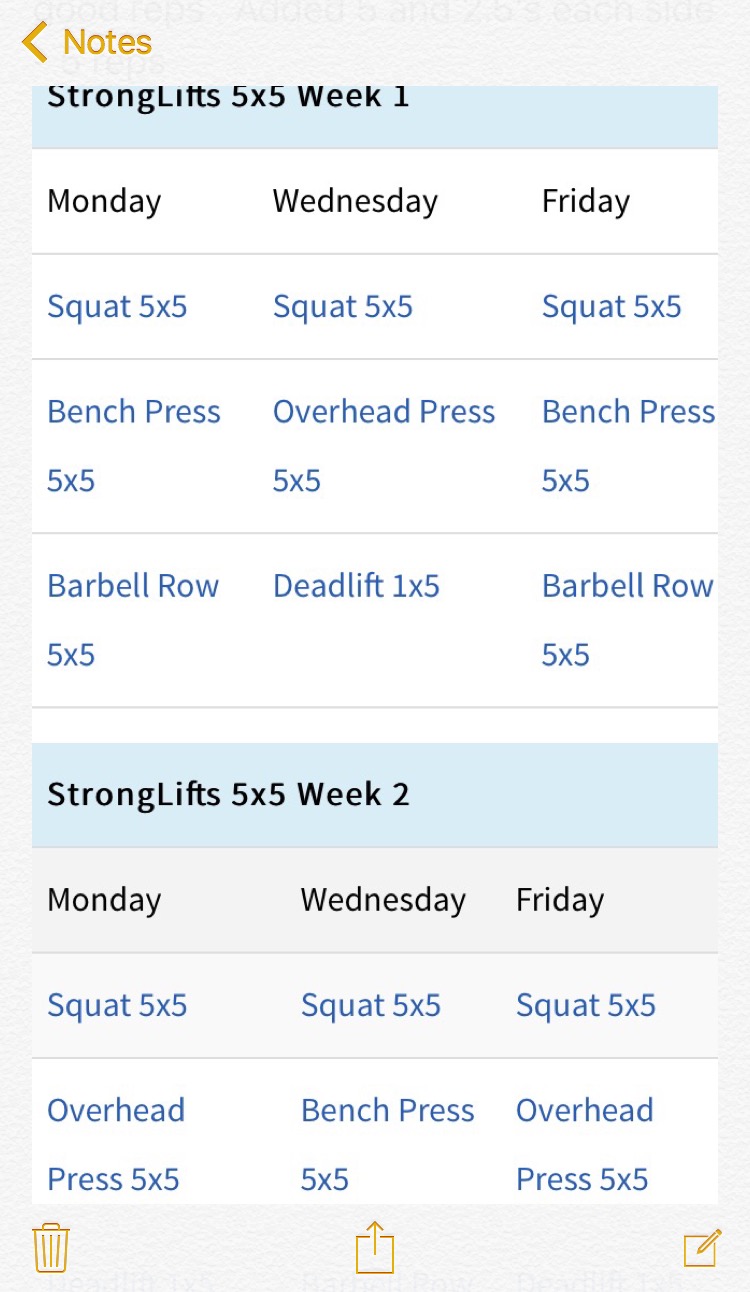Open Week 2 Friday's Squat 5x5 link
This screenshot has width=750, height=1292.
coord(585,1005)
